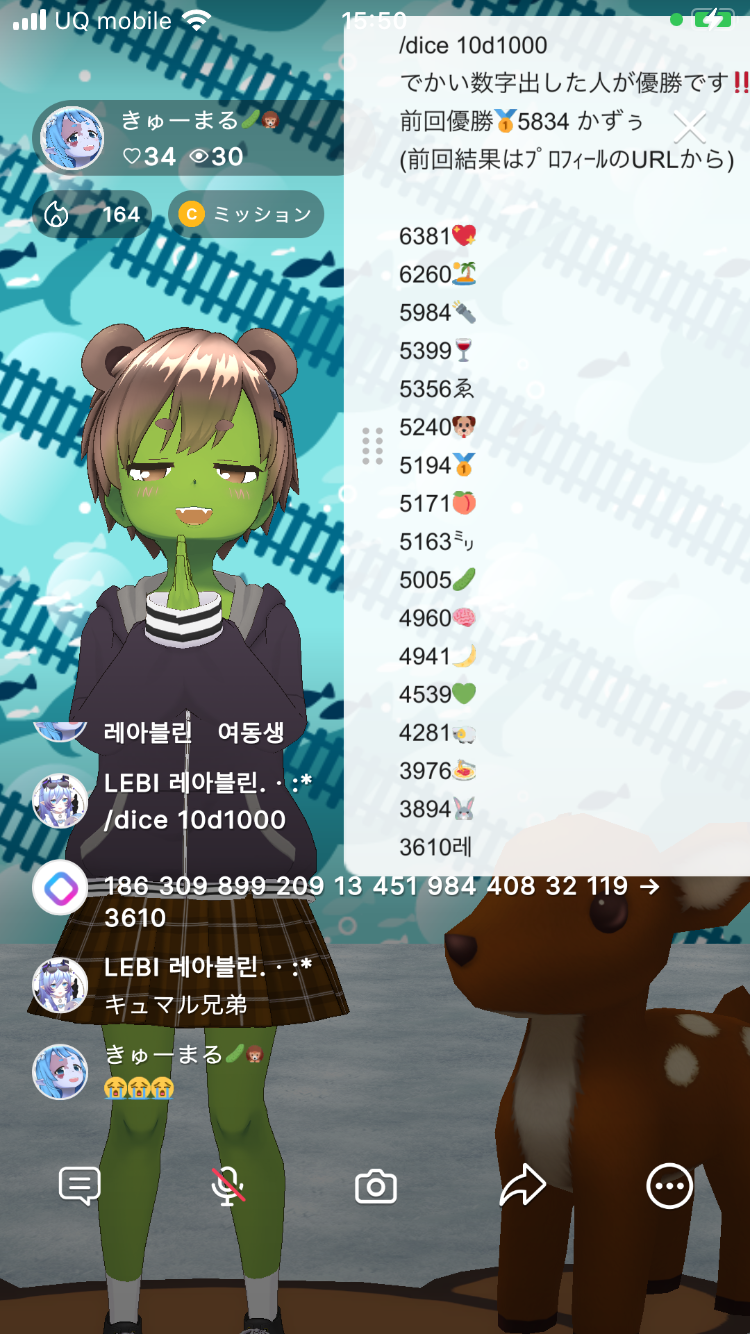Open the ミッション chip
Image resolution: width=750 pixels, height=1334 pixels.
pyautogui.click(x=246, y=214)
